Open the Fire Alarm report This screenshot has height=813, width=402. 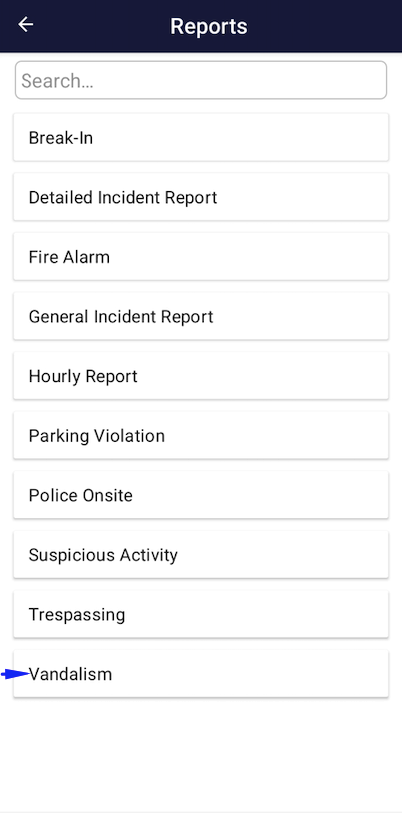(201, 257)
